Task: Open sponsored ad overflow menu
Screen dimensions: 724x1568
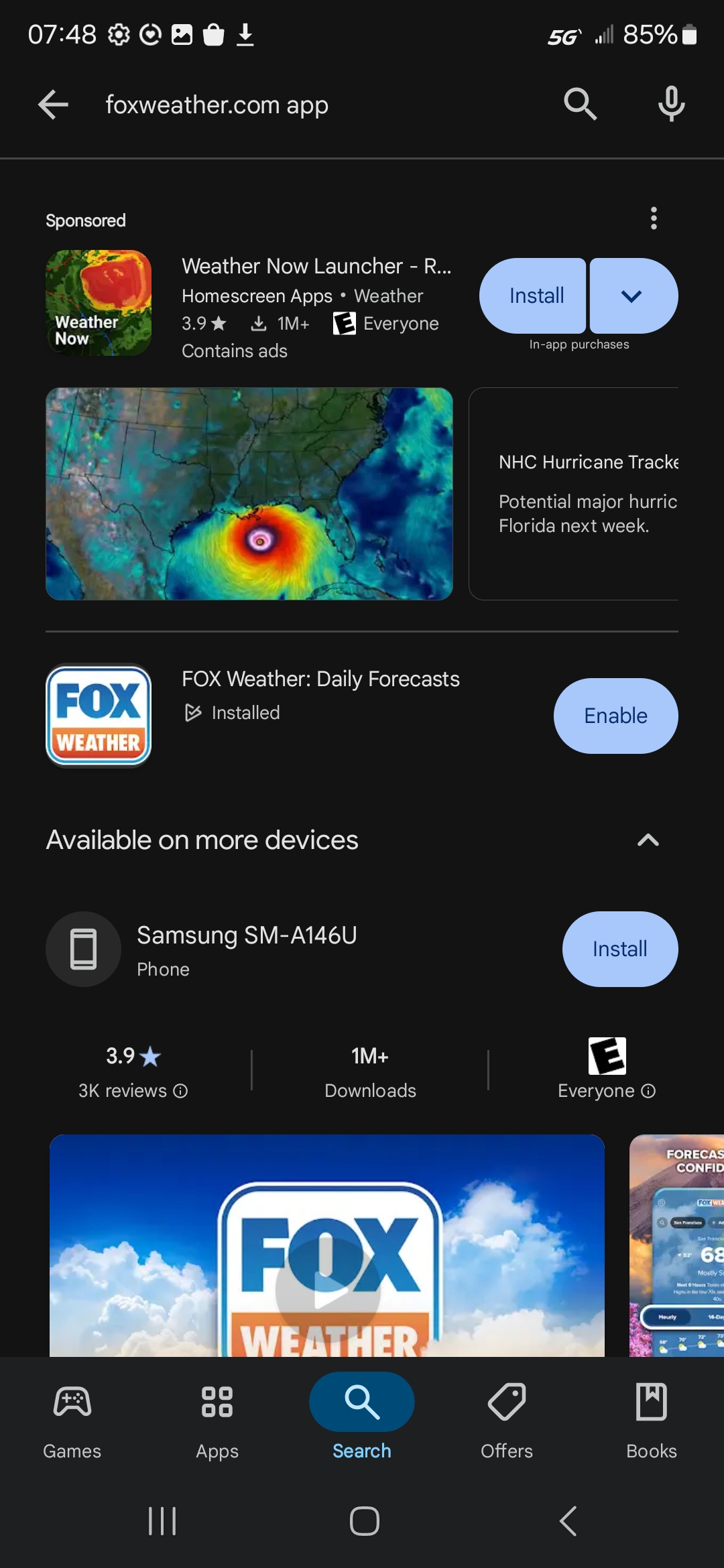Action: (x=654, y=218)
